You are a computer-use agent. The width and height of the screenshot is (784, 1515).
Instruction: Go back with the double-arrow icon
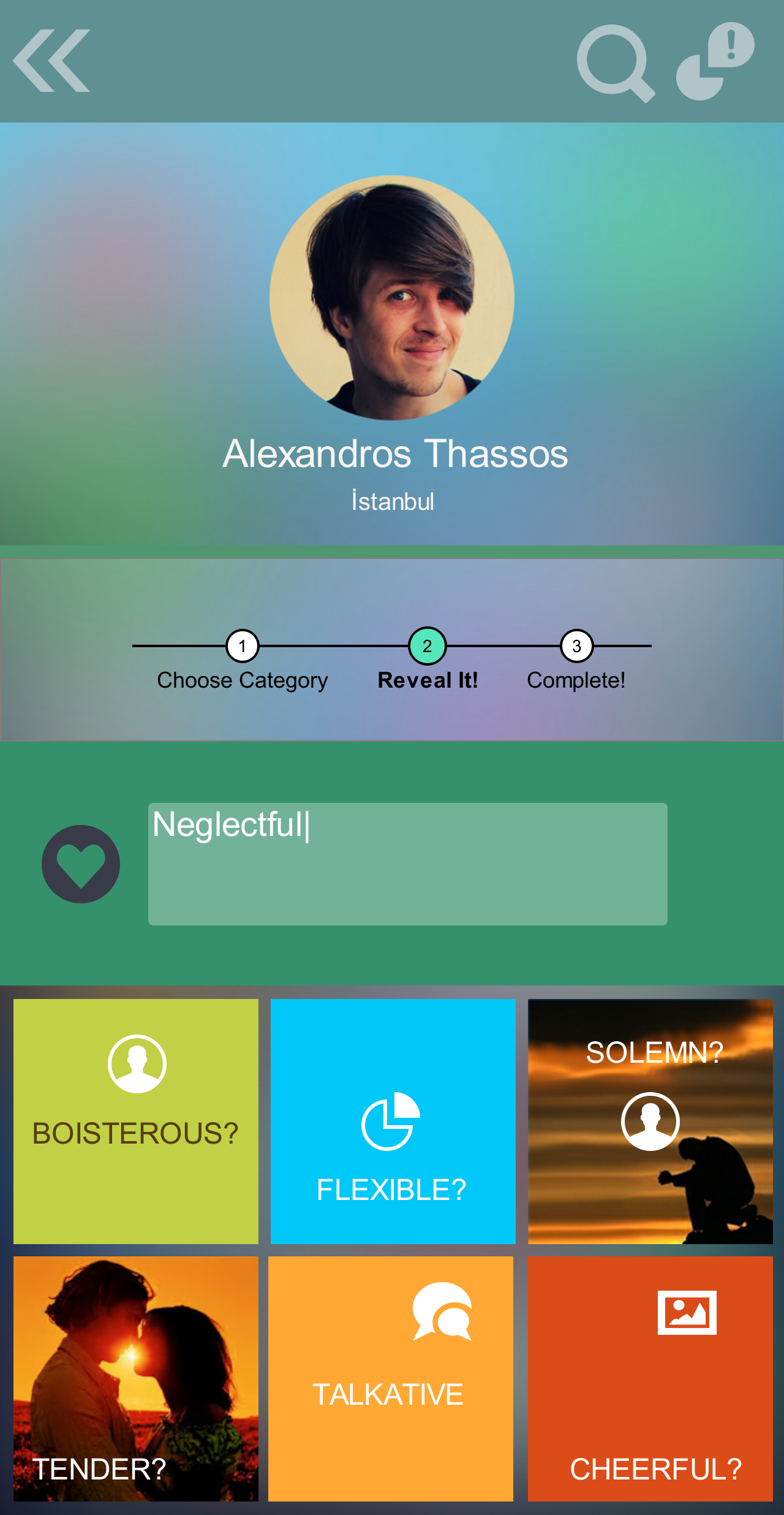52,61
